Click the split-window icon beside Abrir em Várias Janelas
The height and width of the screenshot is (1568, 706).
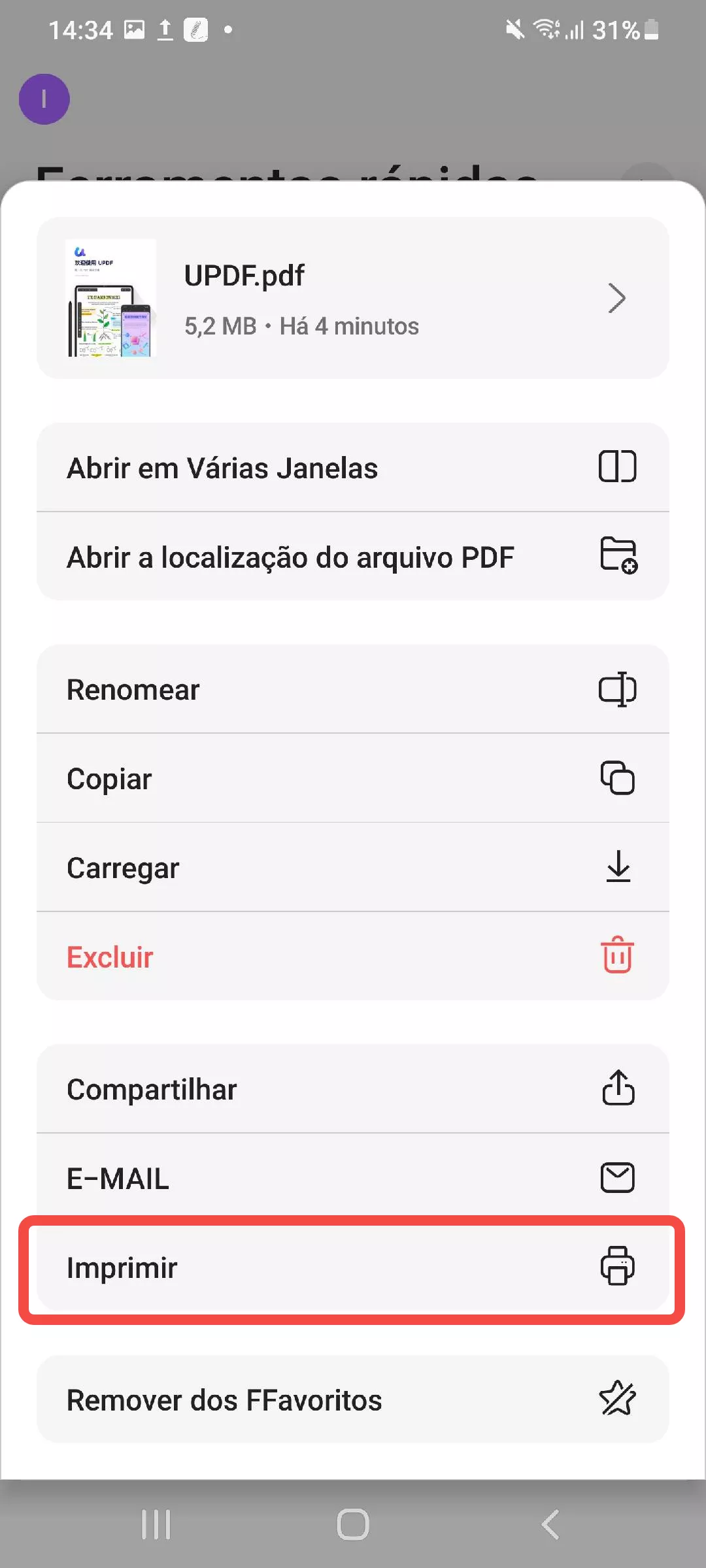618,466
